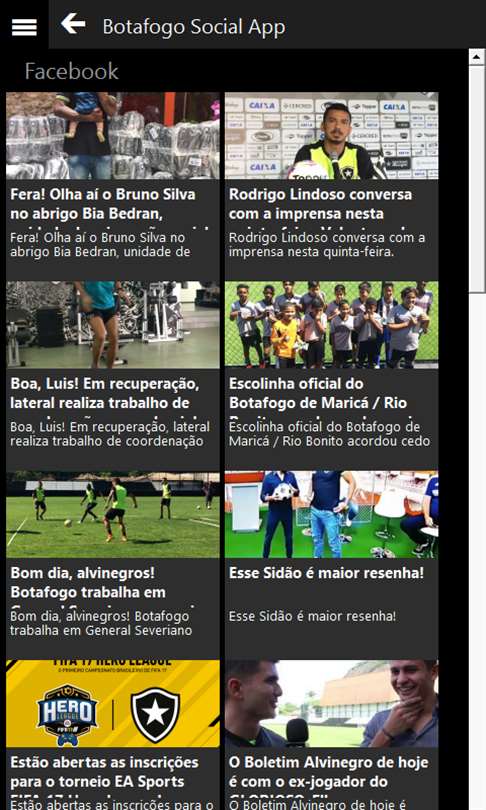Tap the scrollbar up arrow
This screenshot has width=486, height=810.
(x=477, y=56)
